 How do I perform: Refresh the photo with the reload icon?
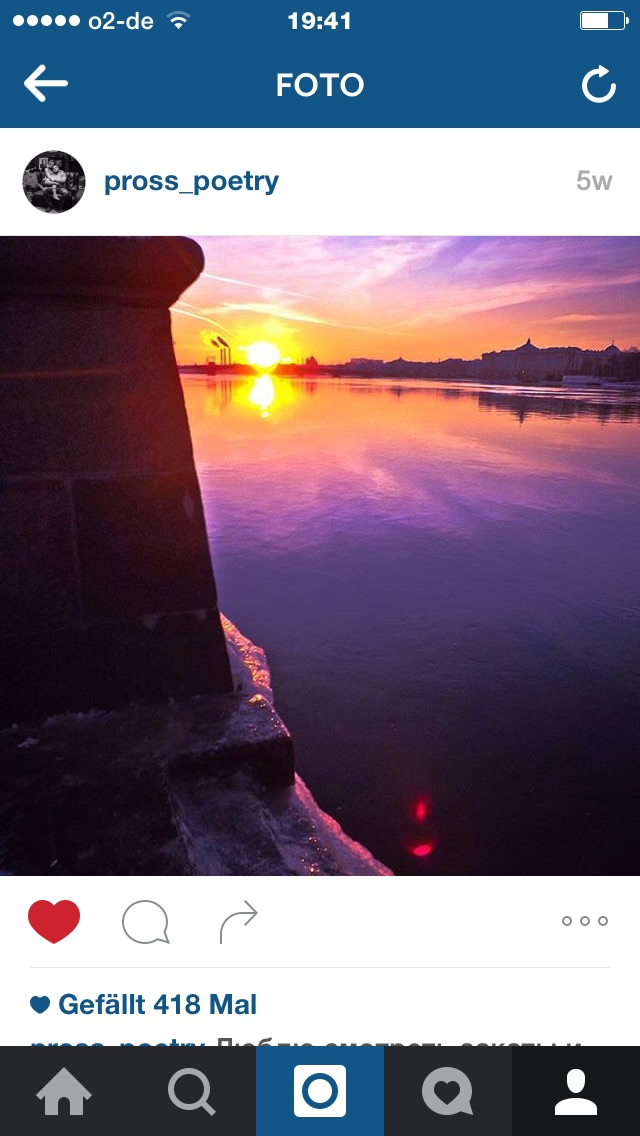click(599, 85)
